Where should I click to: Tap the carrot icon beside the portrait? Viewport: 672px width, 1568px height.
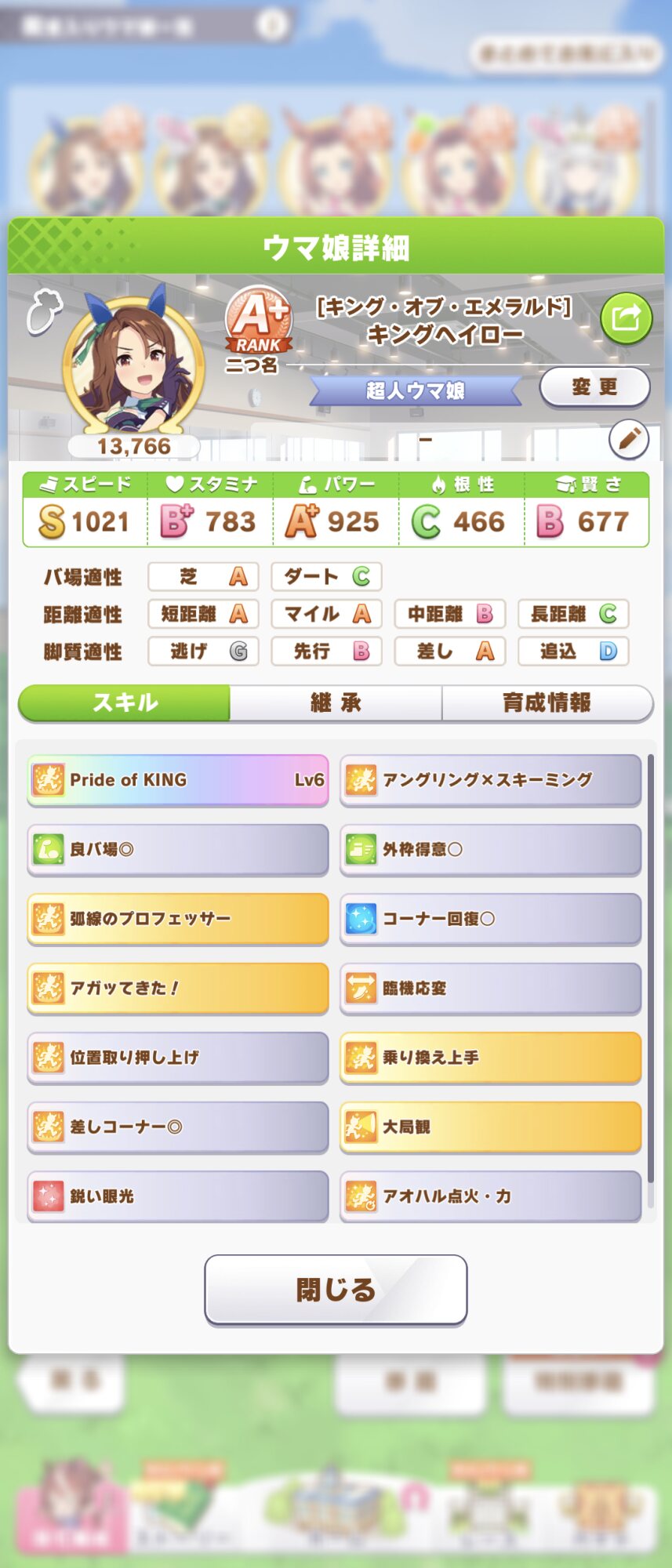[x=43, y=311]
